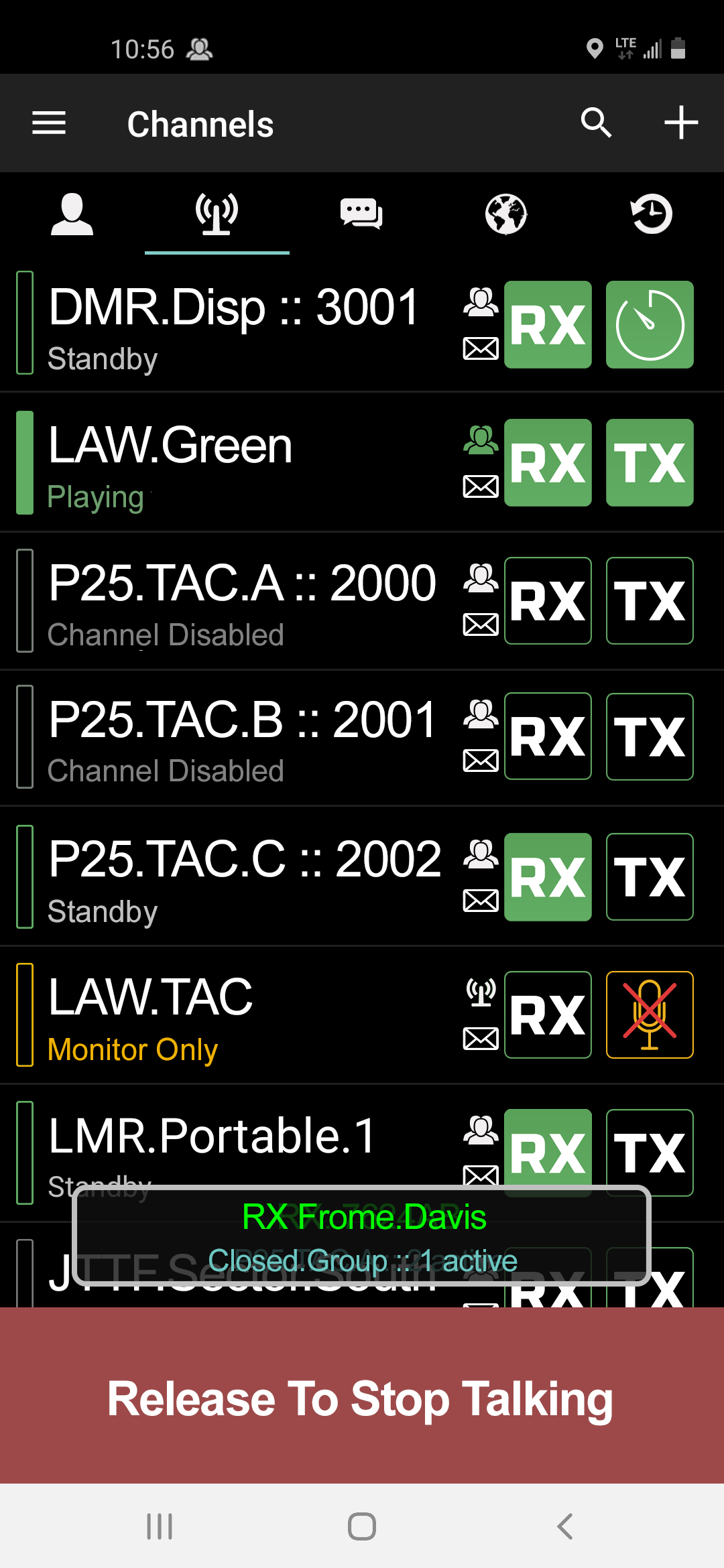Enable TX on P25.TAC.B :: 2001
Screen dimensions: 724x1568
650,736
